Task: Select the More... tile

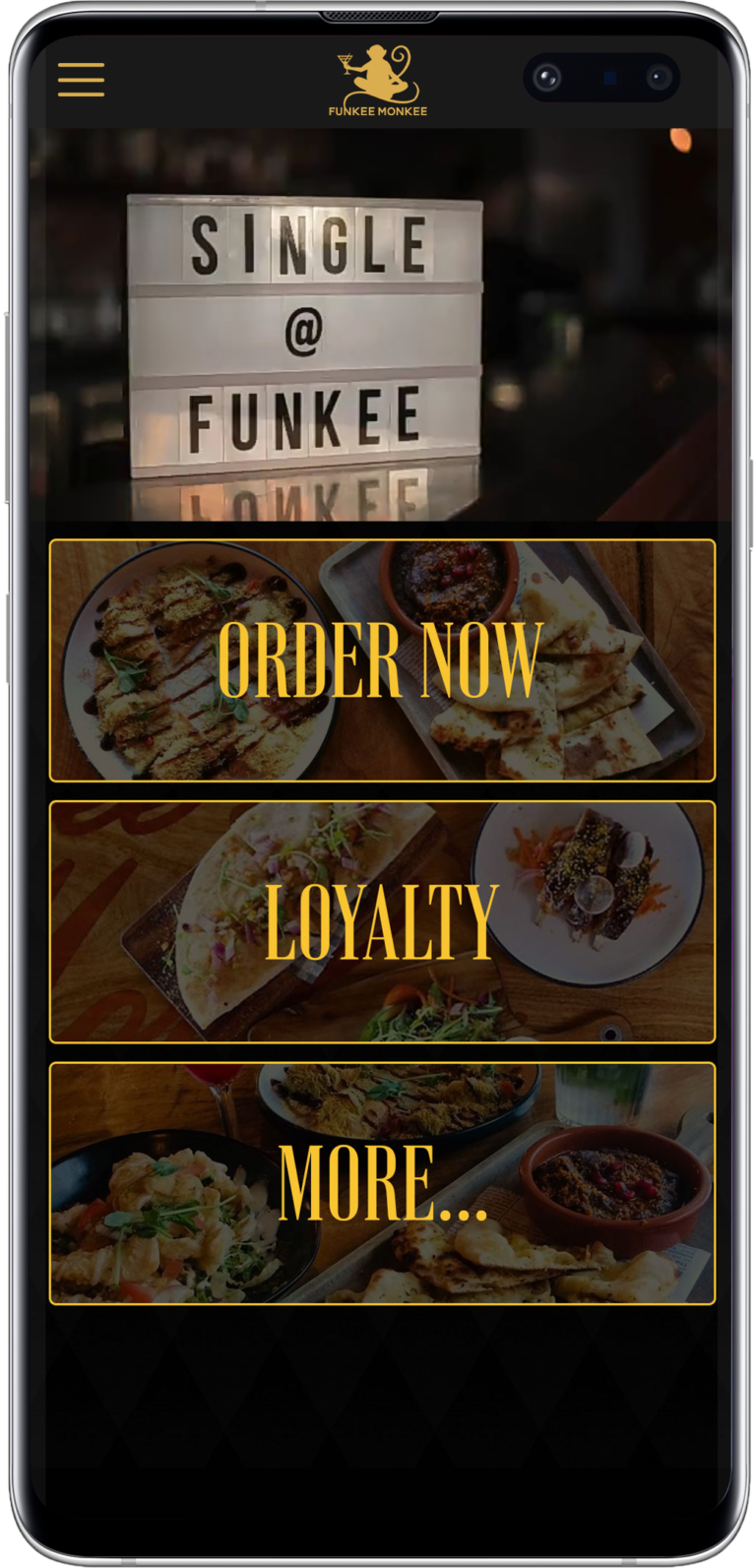Action: point(382,1183)
